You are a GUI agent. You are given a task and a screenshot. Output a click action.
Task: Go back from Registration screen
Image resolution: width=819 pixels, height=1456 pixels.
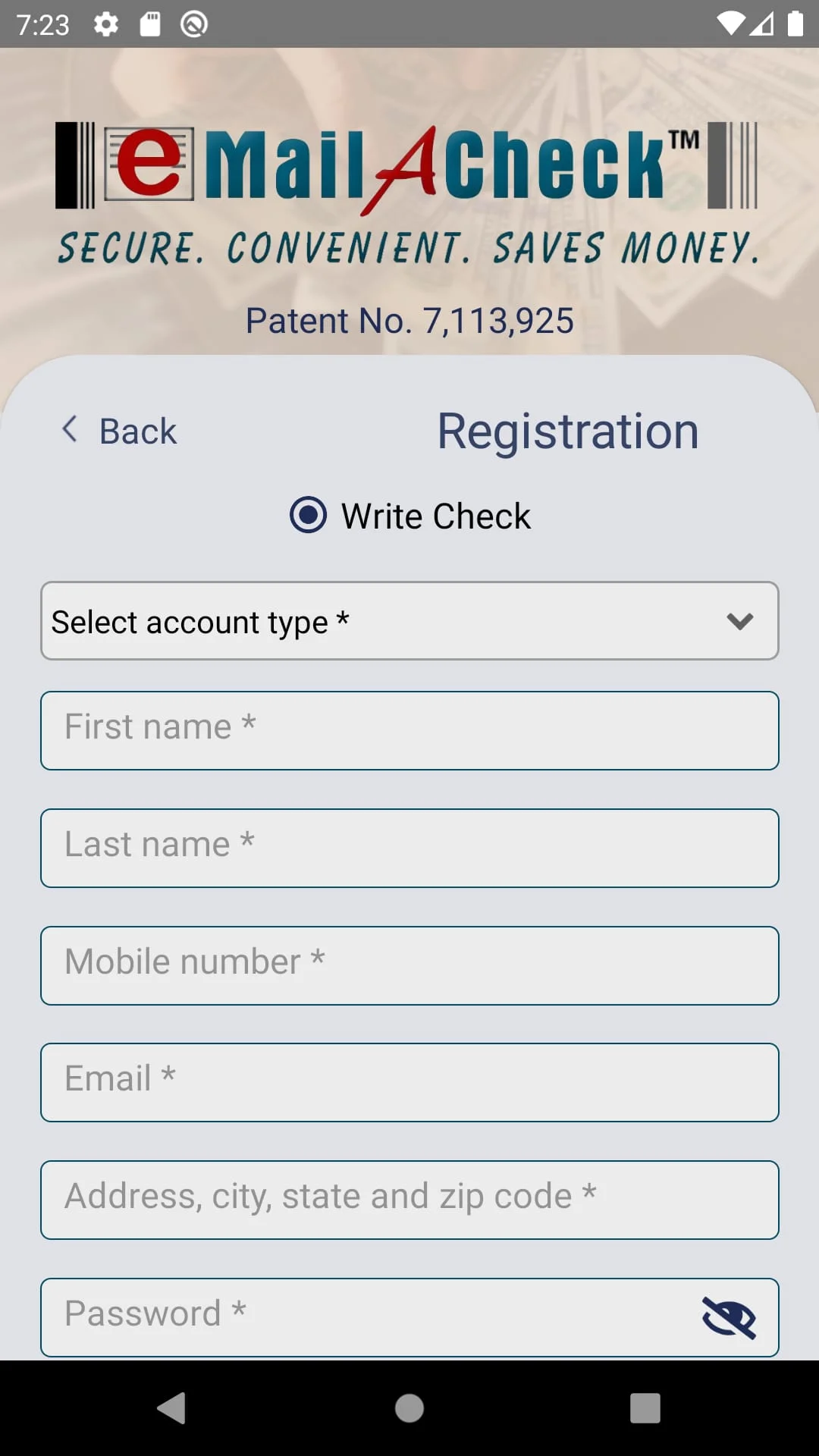pos(120,431)
